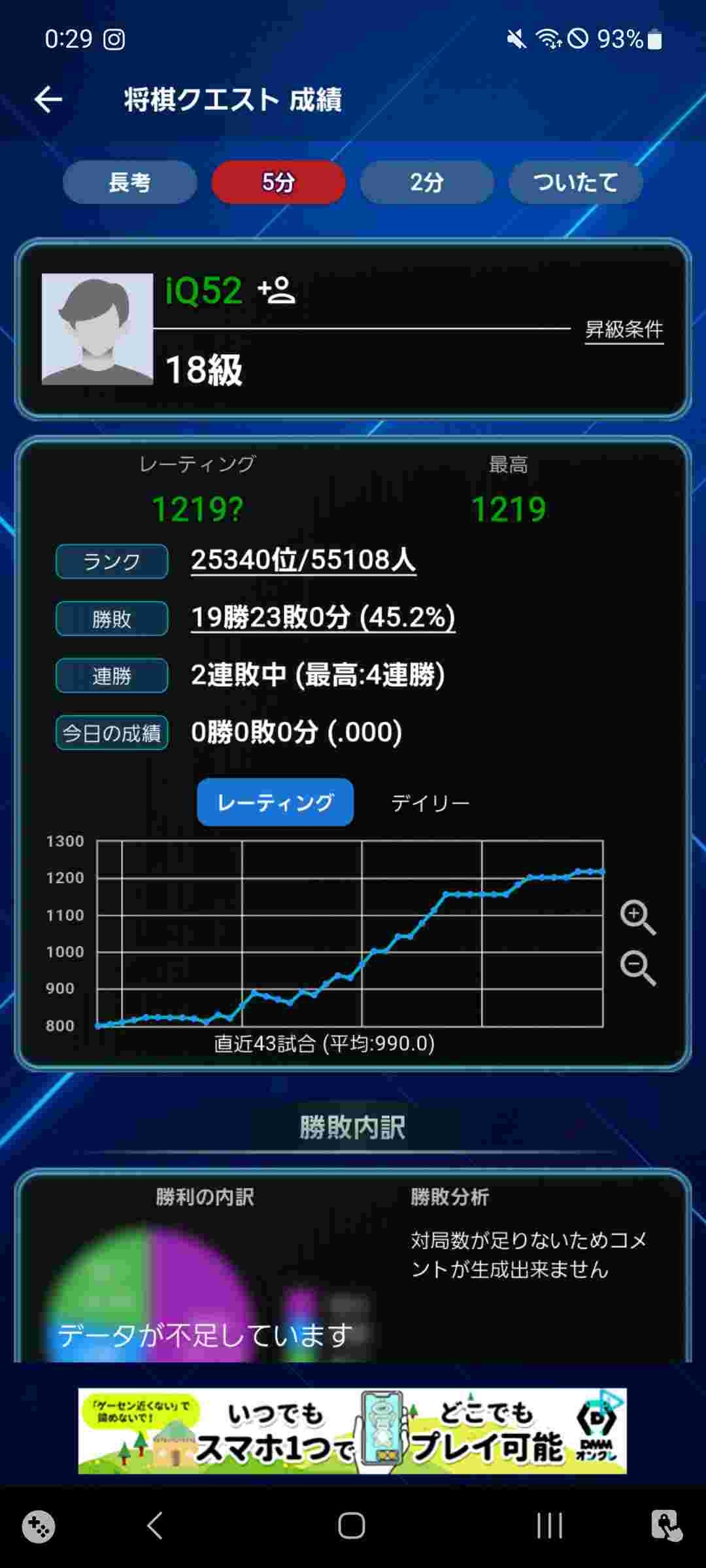Image resolution: width=706 pixels, height=1568 pixels.
Task: Tap iQ52's profile picture
Action: point(97,329)
